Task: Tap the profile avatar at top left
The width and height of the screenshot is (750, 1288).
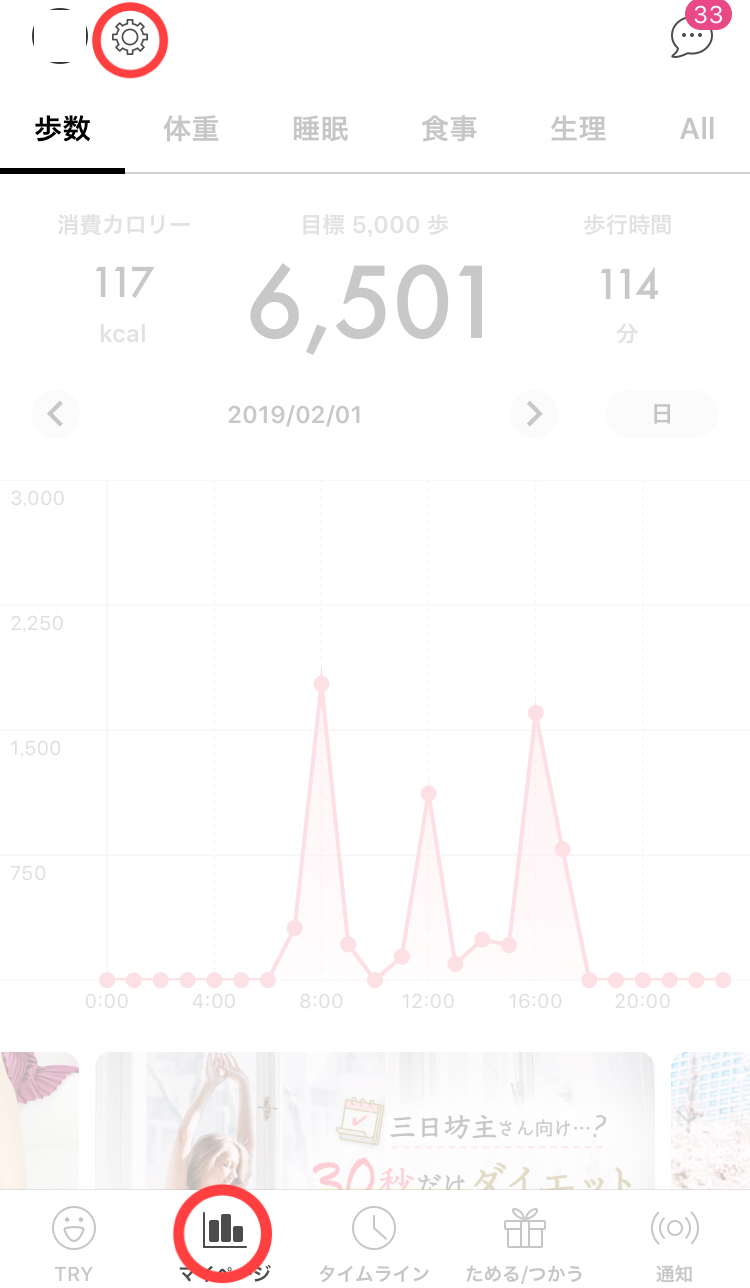Action: pyautogui.click(x=60, y=36)
